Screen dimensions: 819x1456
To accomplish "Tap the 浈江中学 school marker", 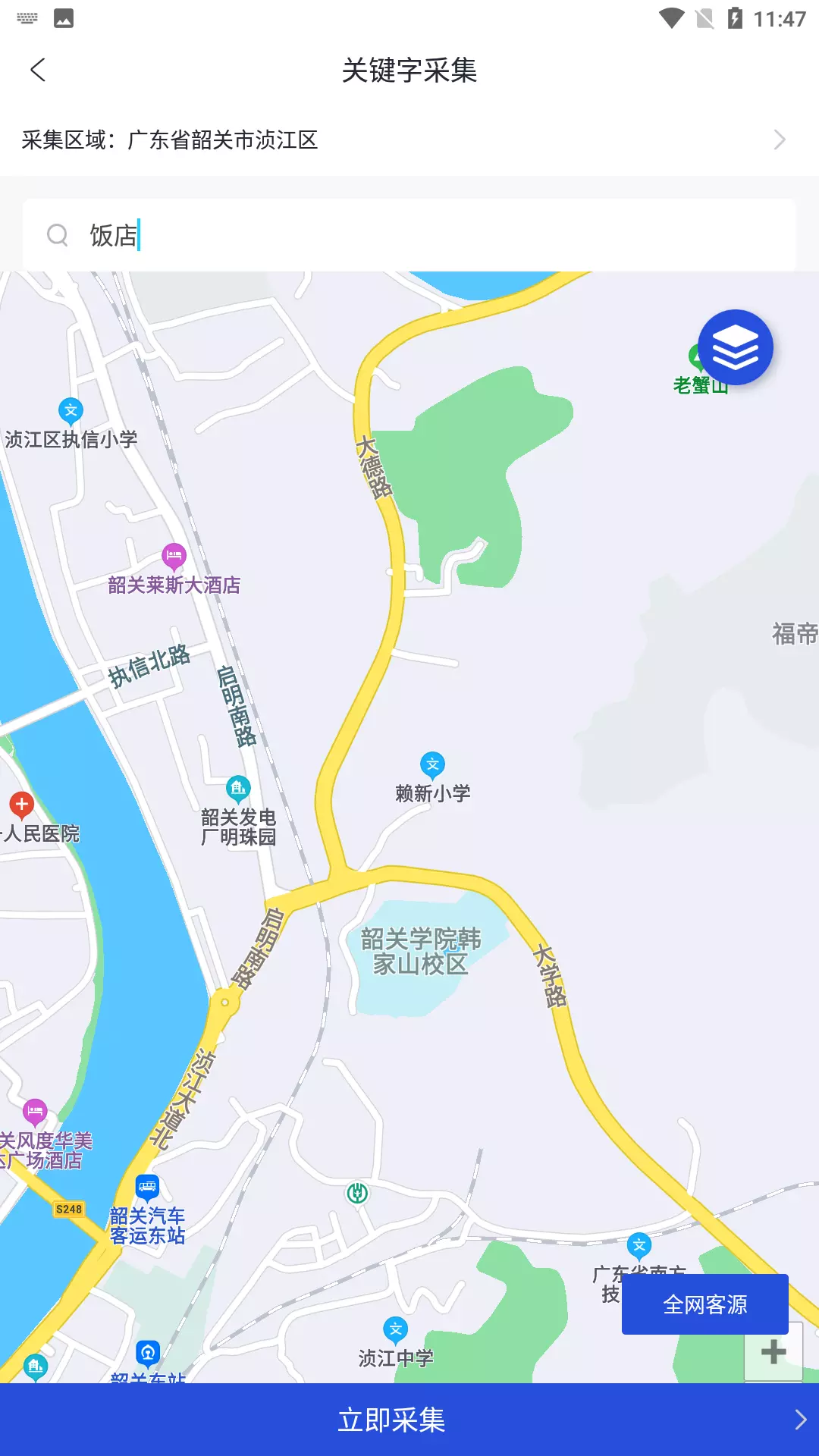I will tap(395, 1330).
